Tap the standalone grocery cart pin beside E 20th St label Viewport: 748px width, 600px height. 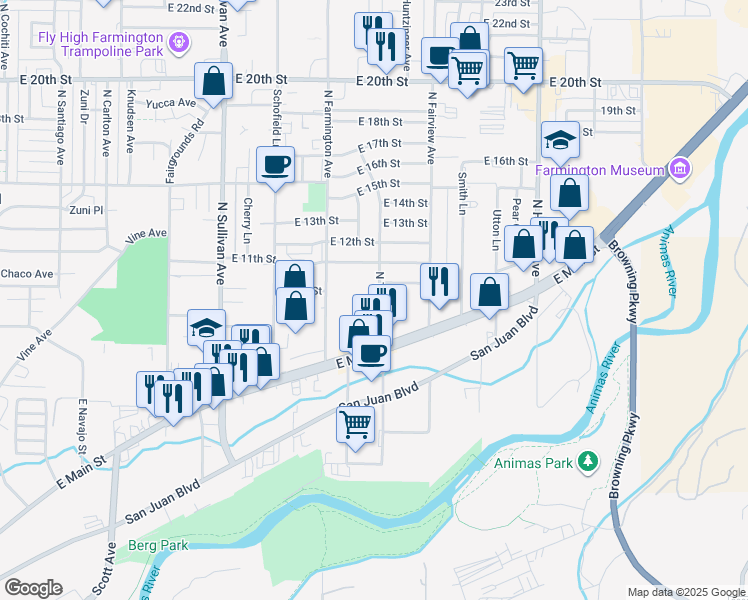click(523, 70)
